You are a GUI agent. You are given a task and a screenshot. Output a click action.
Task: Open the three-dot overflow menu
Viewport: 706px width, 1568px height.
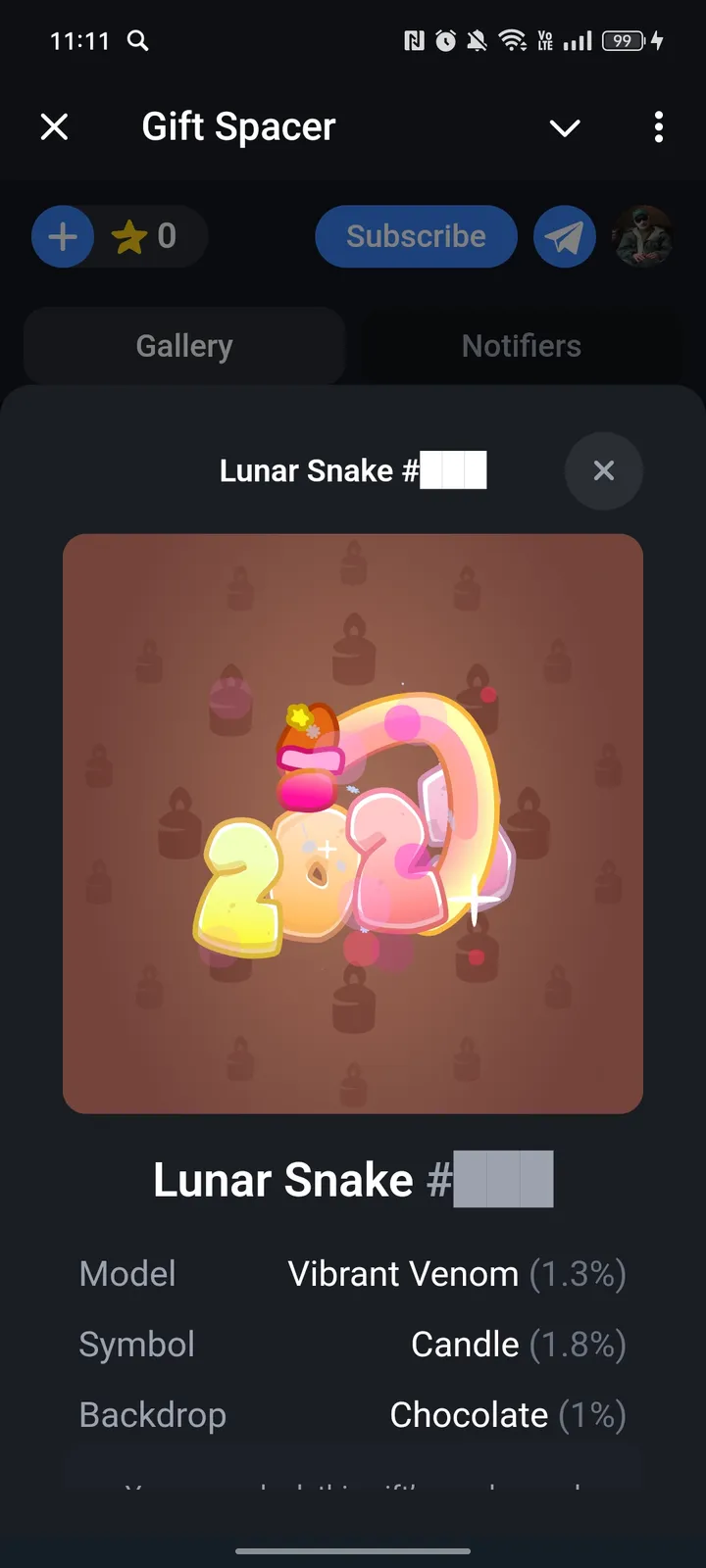658,126
